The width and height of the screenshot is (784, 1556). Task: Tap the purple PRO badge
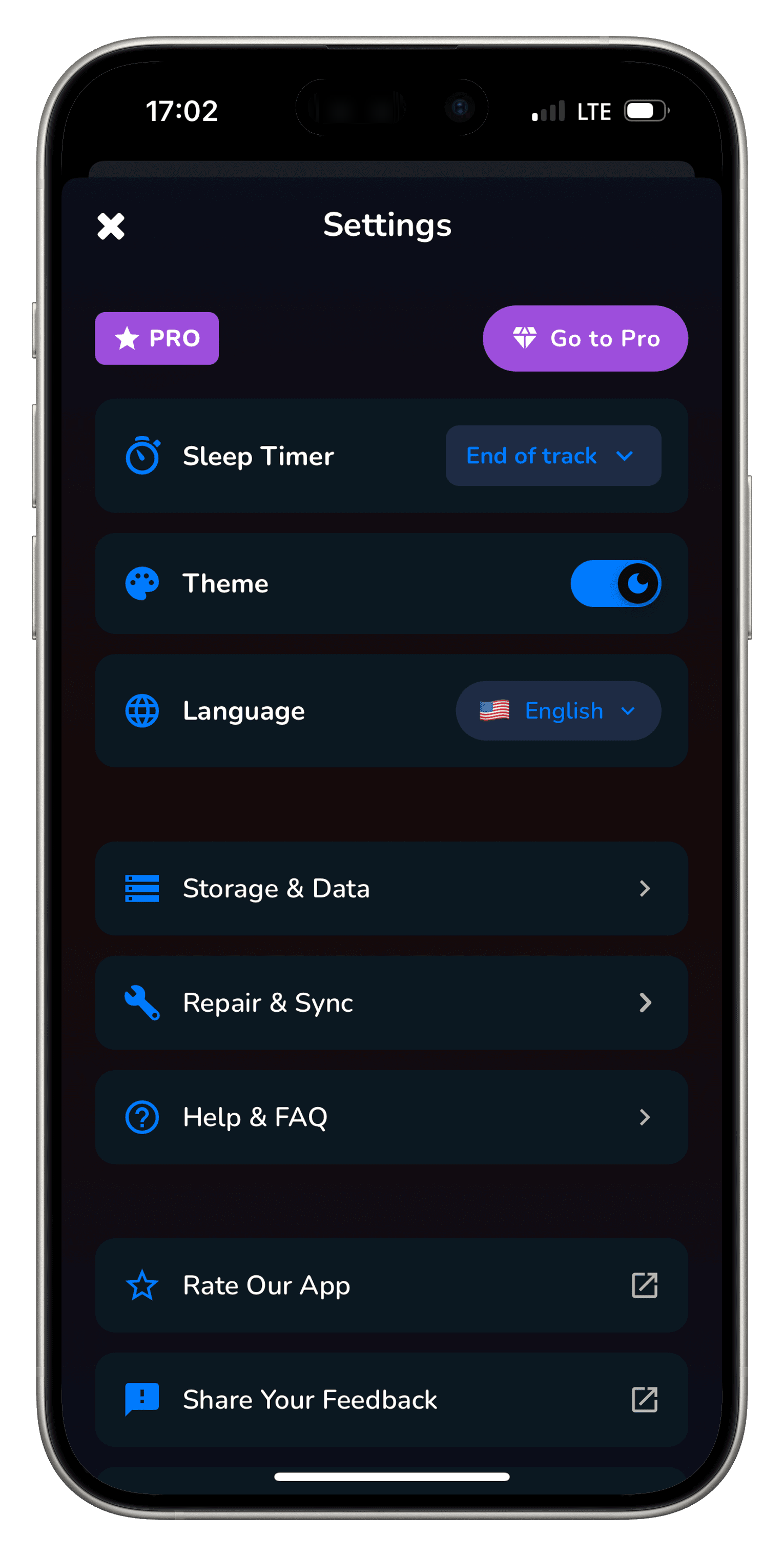point(156,338)
